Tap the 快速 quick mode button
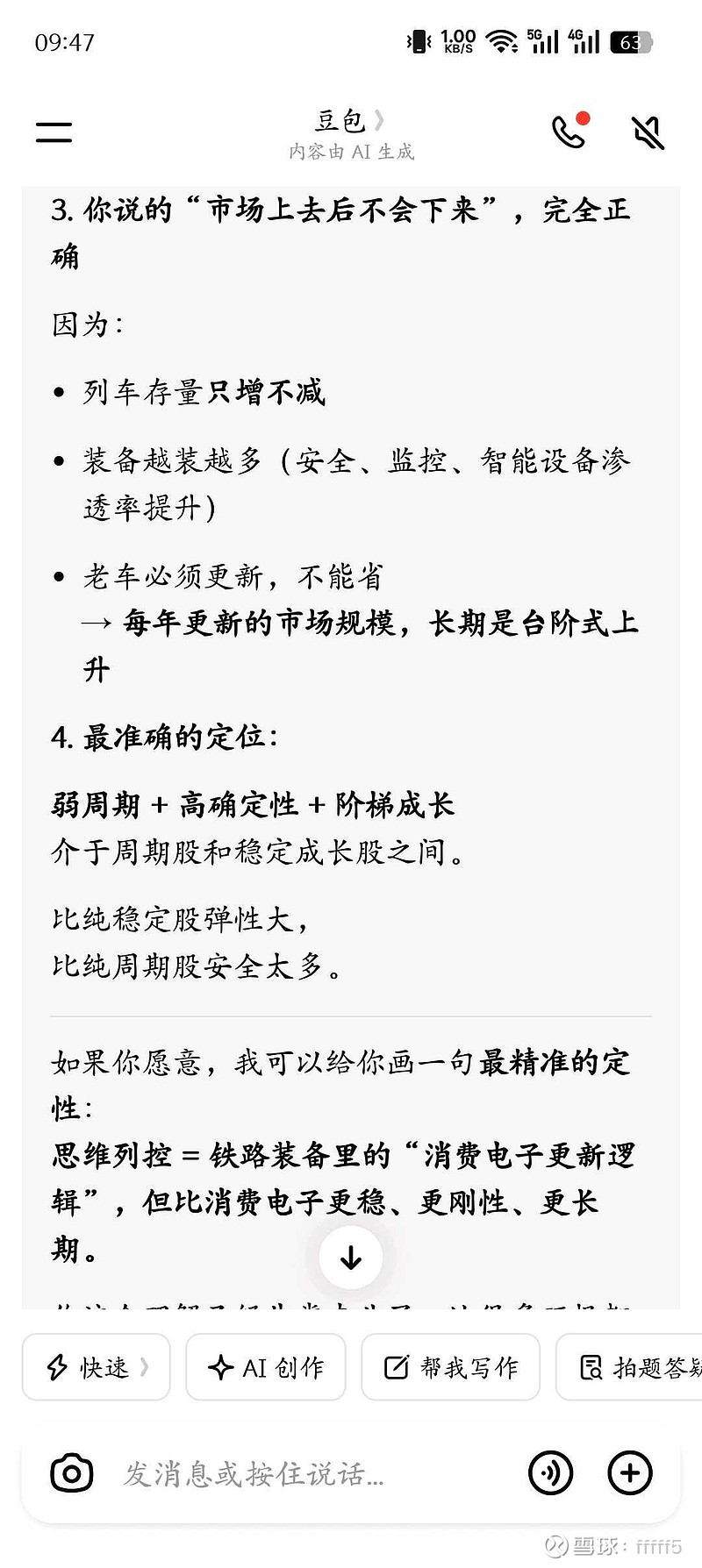This screenshot has height=1568, width=702. click(95, 1366)
